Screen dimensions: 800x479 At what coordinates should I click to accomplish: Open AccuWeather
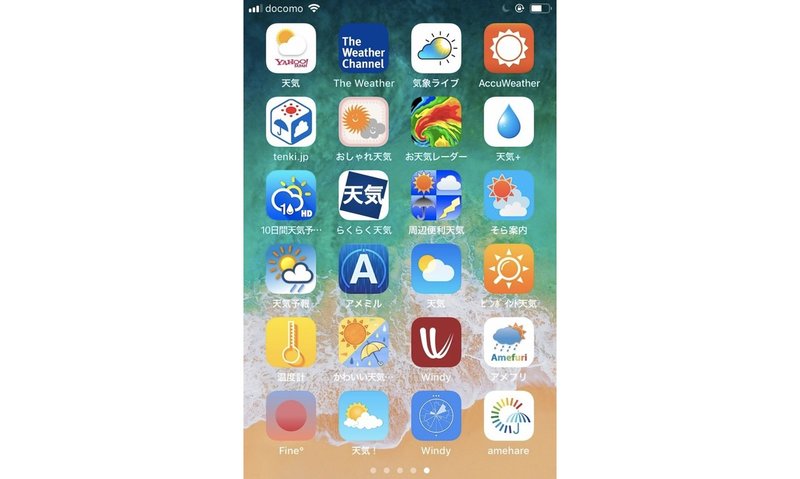[509, 48]
